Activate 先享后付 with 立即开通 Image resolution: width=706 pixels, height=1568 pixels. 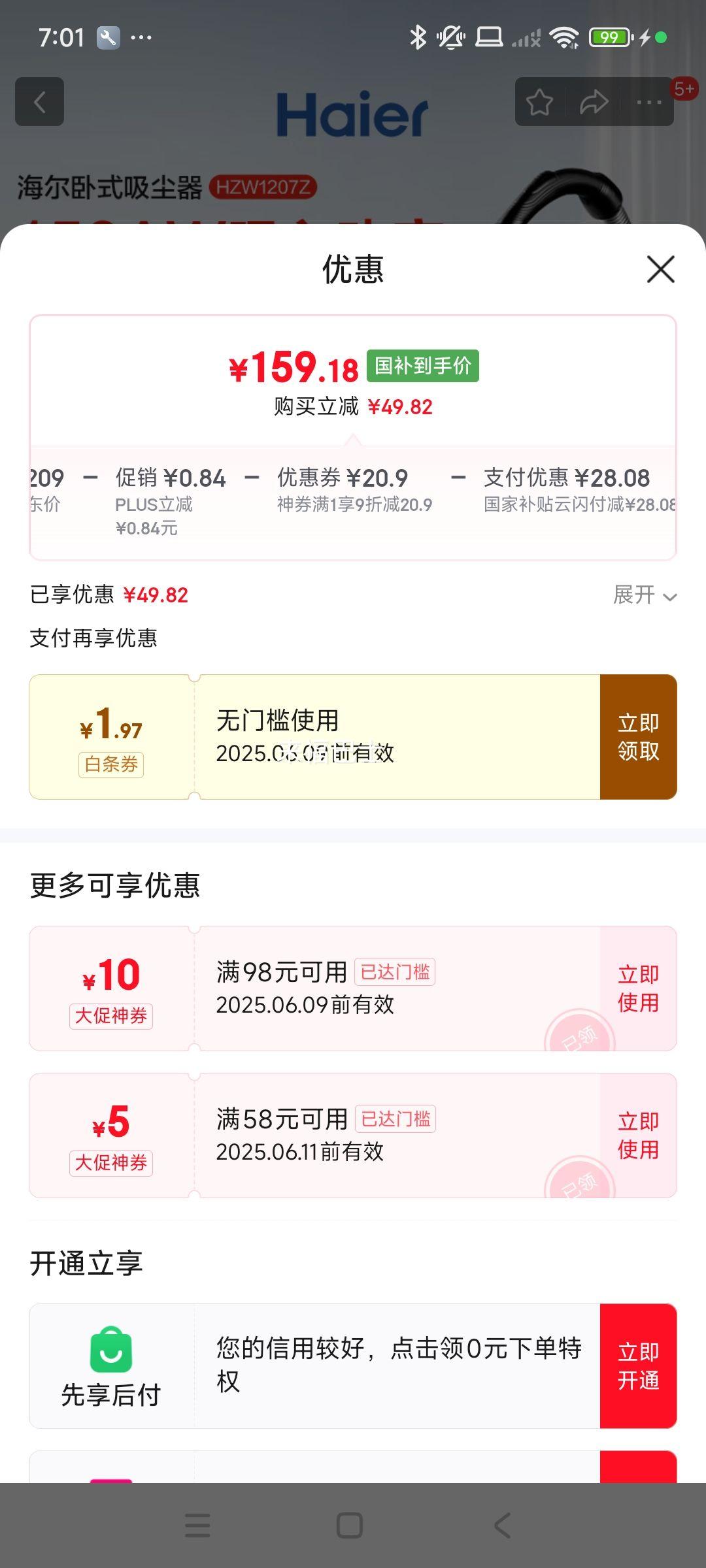tap(638, 1366)
